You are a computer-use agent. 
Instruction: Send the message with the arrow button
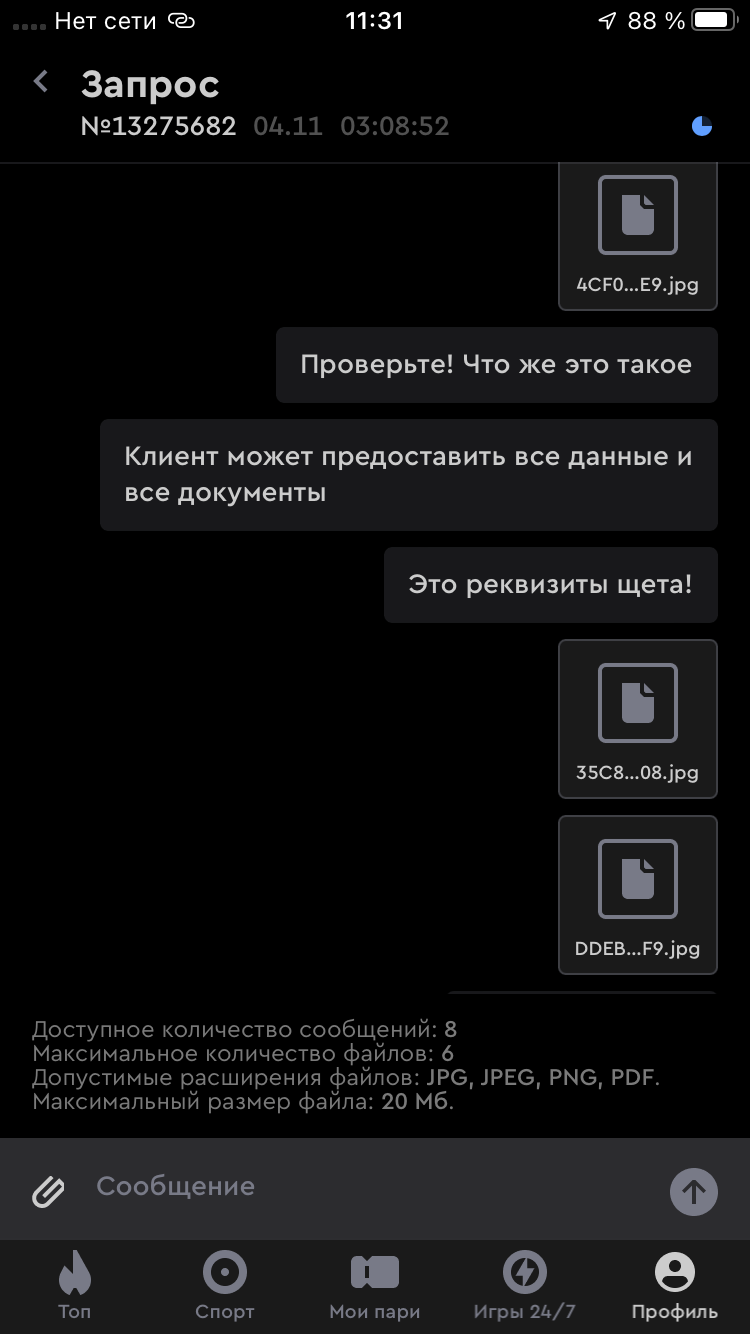[x=693, y=1191]
